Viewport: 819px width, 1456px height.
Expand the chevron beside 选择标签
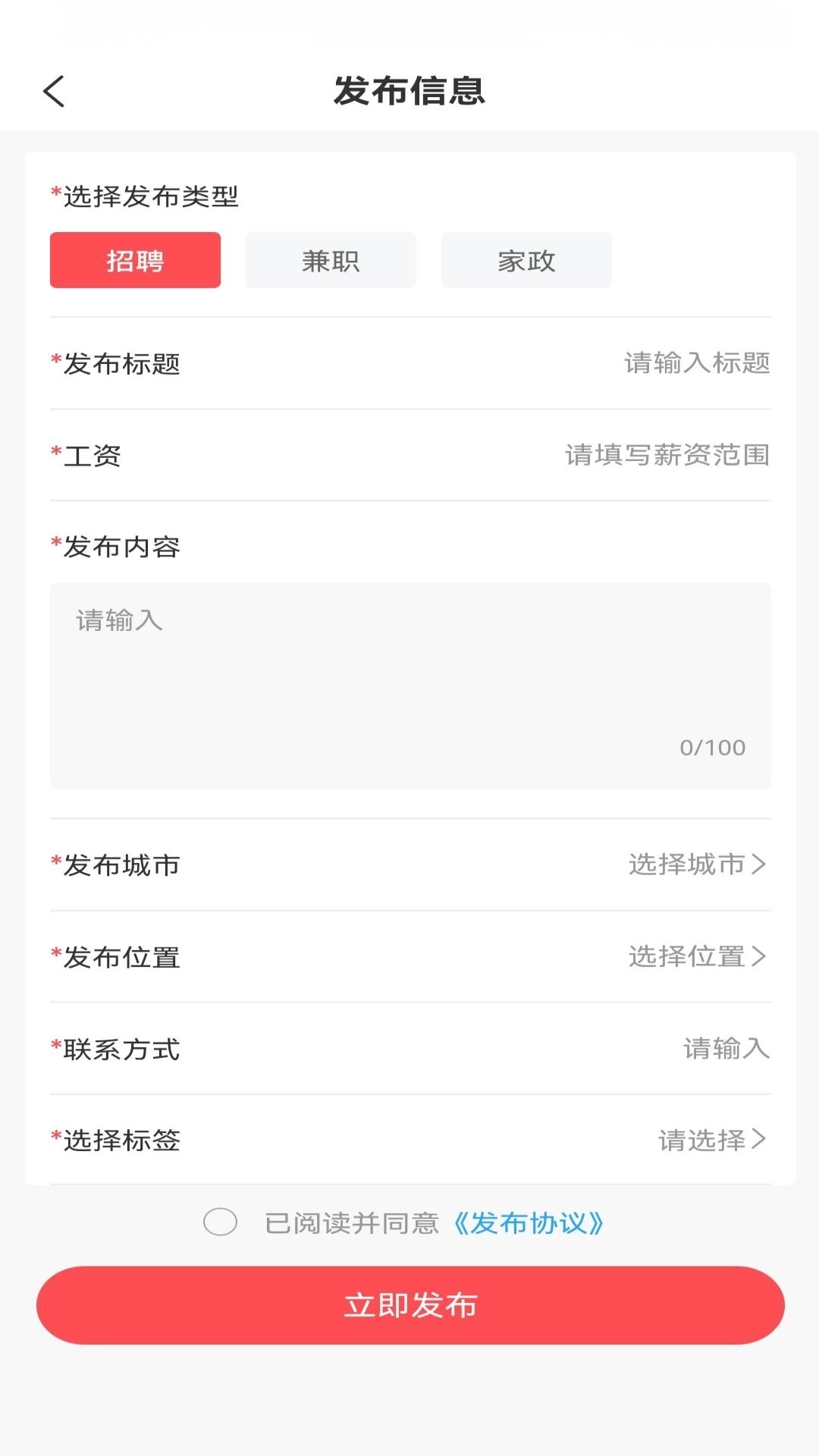(x=758, y=1140)
